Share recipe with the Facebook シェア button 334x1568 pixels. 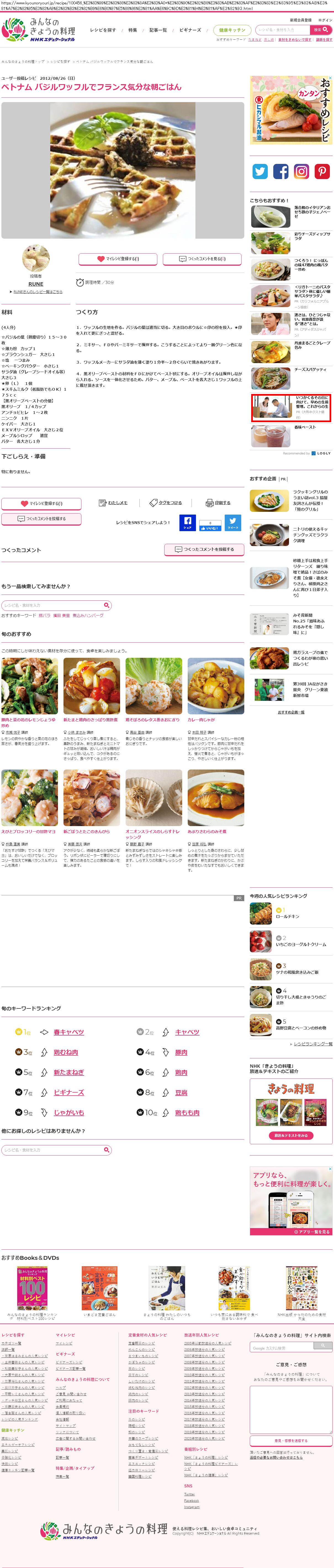188,522
